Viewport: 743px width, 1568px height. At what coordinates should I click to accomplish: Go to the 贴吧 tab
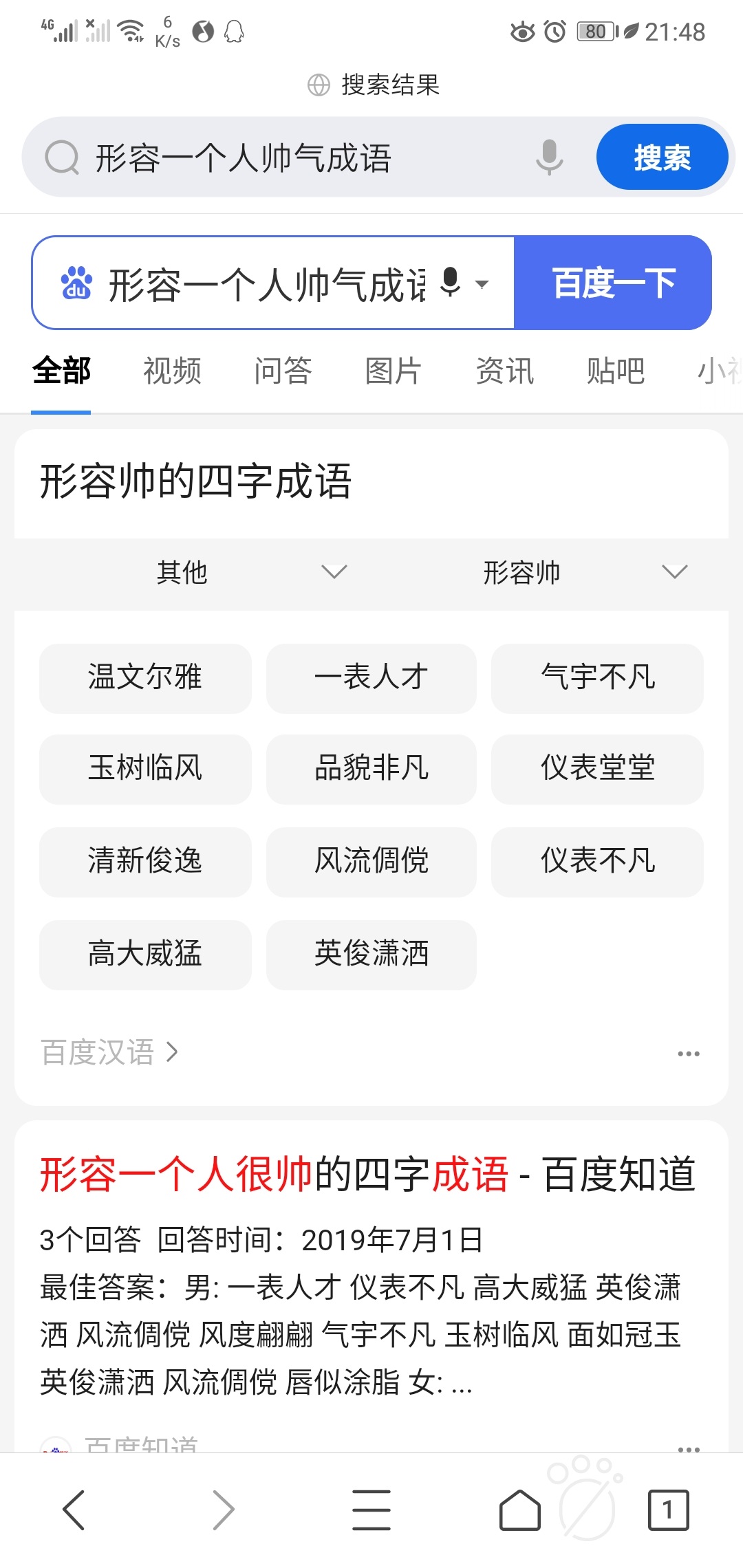coord(615,371)
